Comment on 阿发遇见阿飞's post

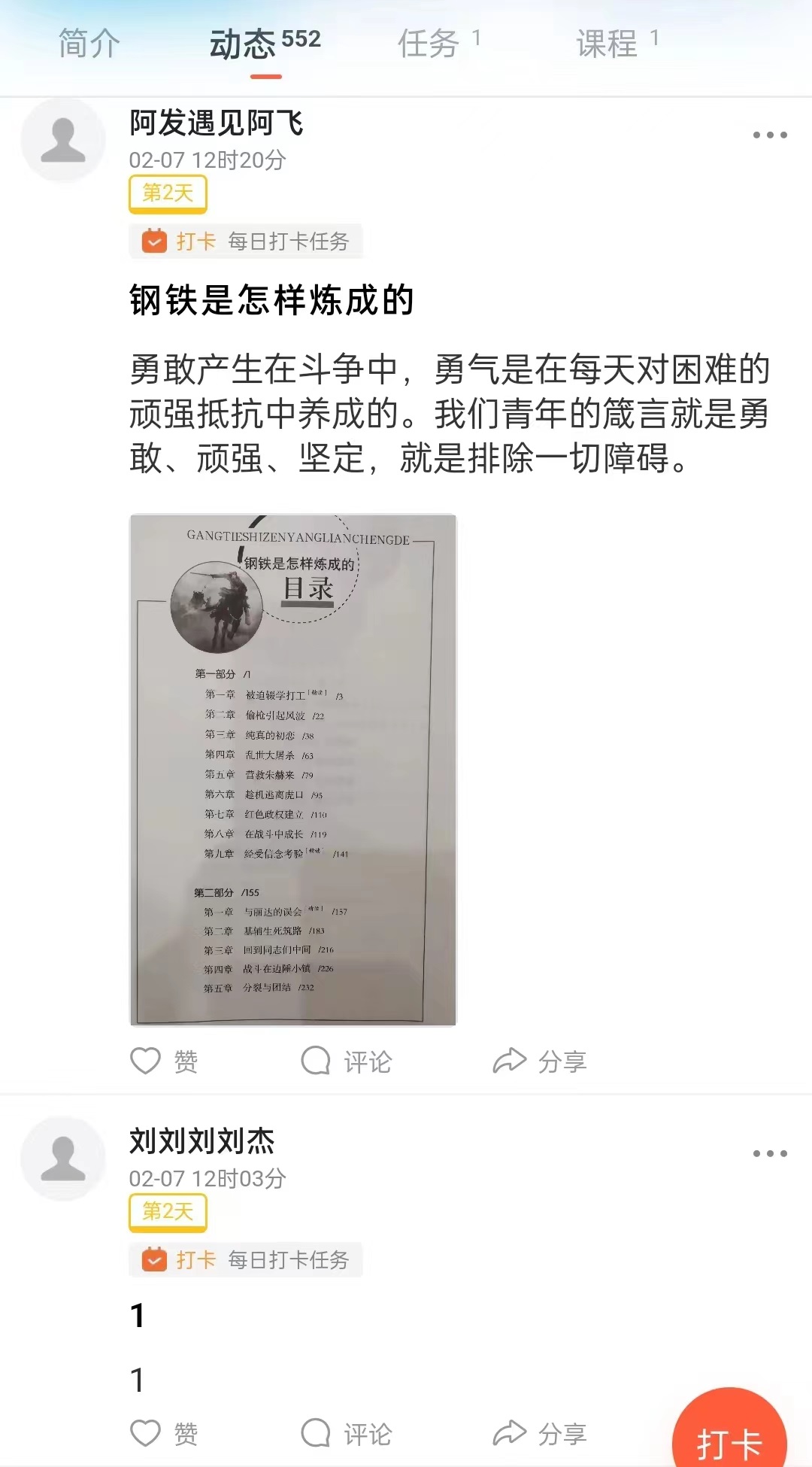347,1062
